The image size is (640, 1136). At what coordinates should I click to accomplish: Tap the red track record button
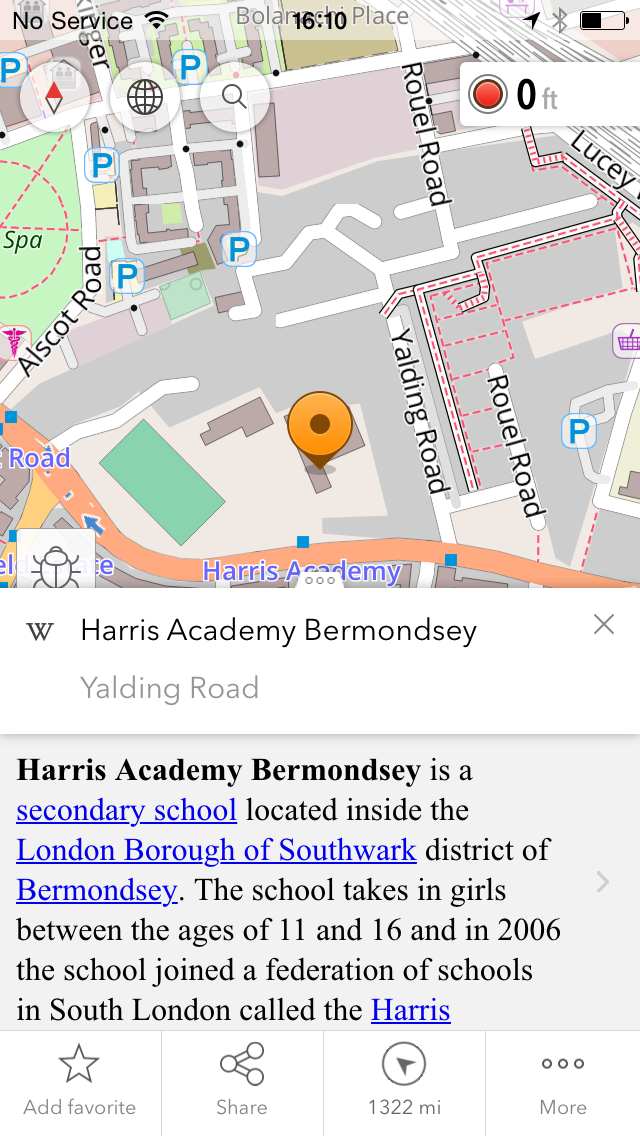[487, 96]
